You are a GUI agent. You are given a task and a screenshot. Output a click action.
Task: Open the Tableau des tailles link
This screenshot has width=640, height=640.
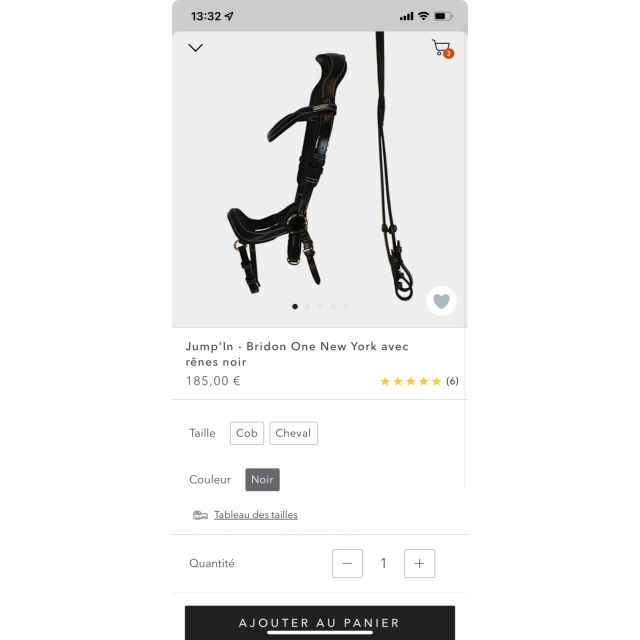coord(255,515)
